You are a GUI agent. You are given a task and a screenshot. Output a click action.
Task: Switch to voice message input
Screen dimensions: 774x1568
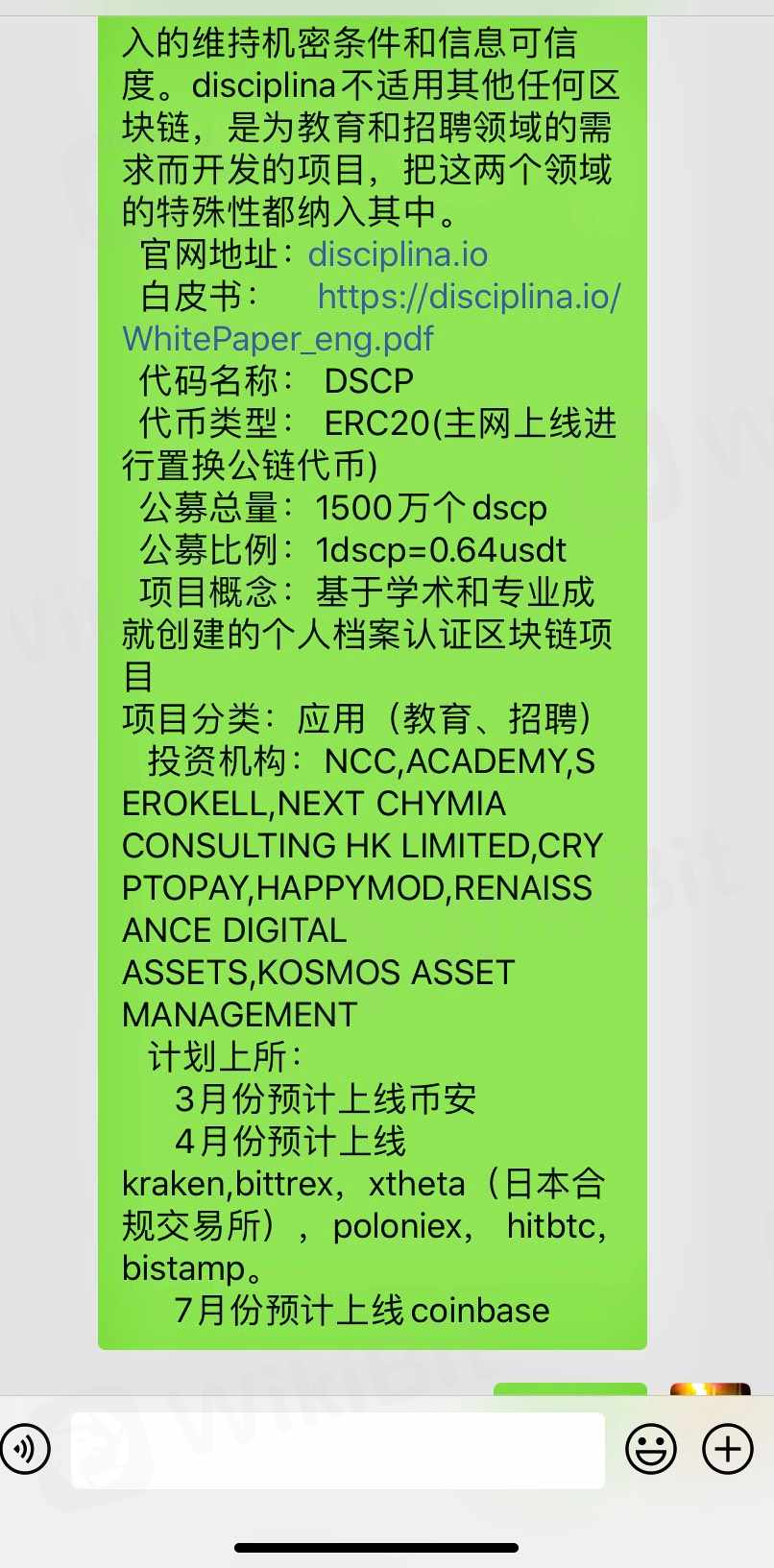point(25,1449)
